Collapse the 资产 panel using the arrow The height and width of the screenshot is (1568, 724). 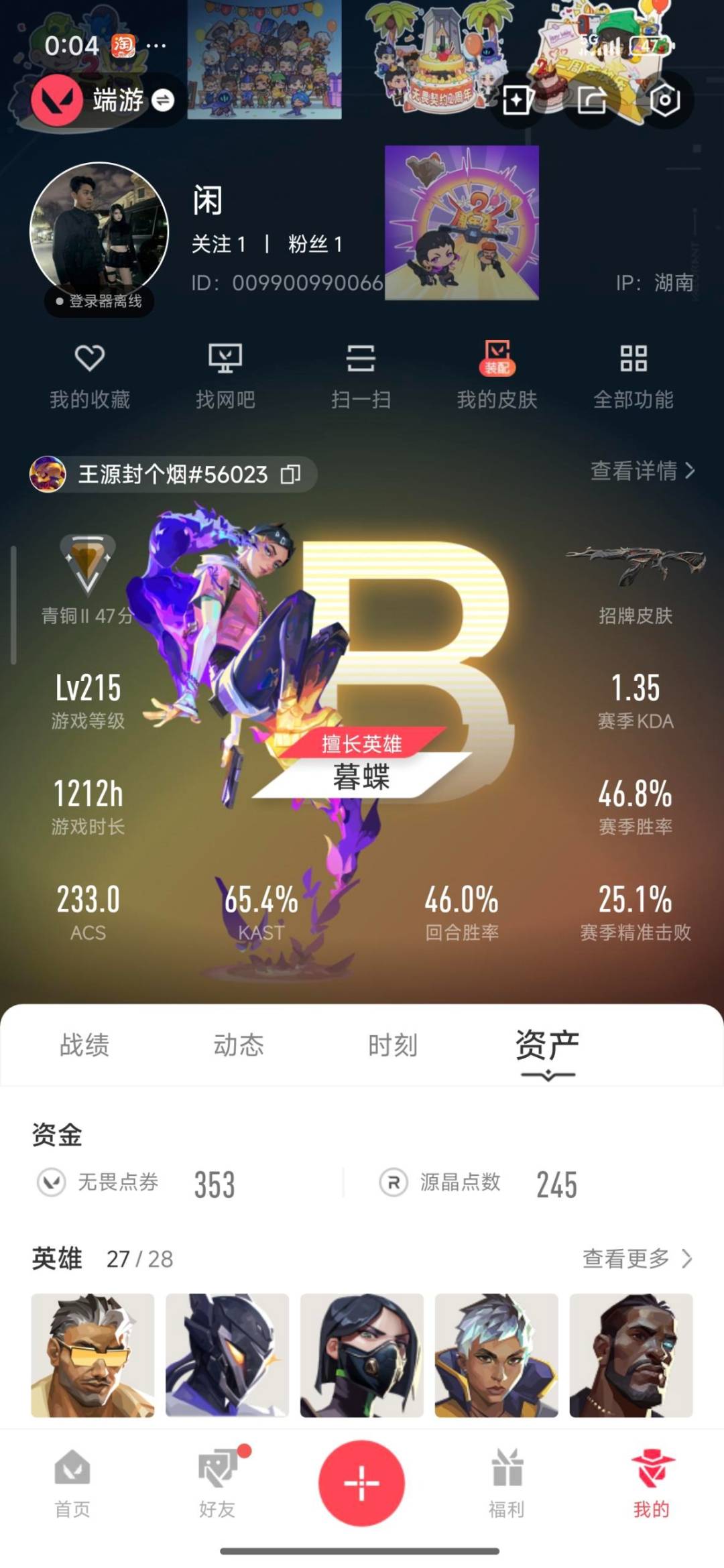548,1075
